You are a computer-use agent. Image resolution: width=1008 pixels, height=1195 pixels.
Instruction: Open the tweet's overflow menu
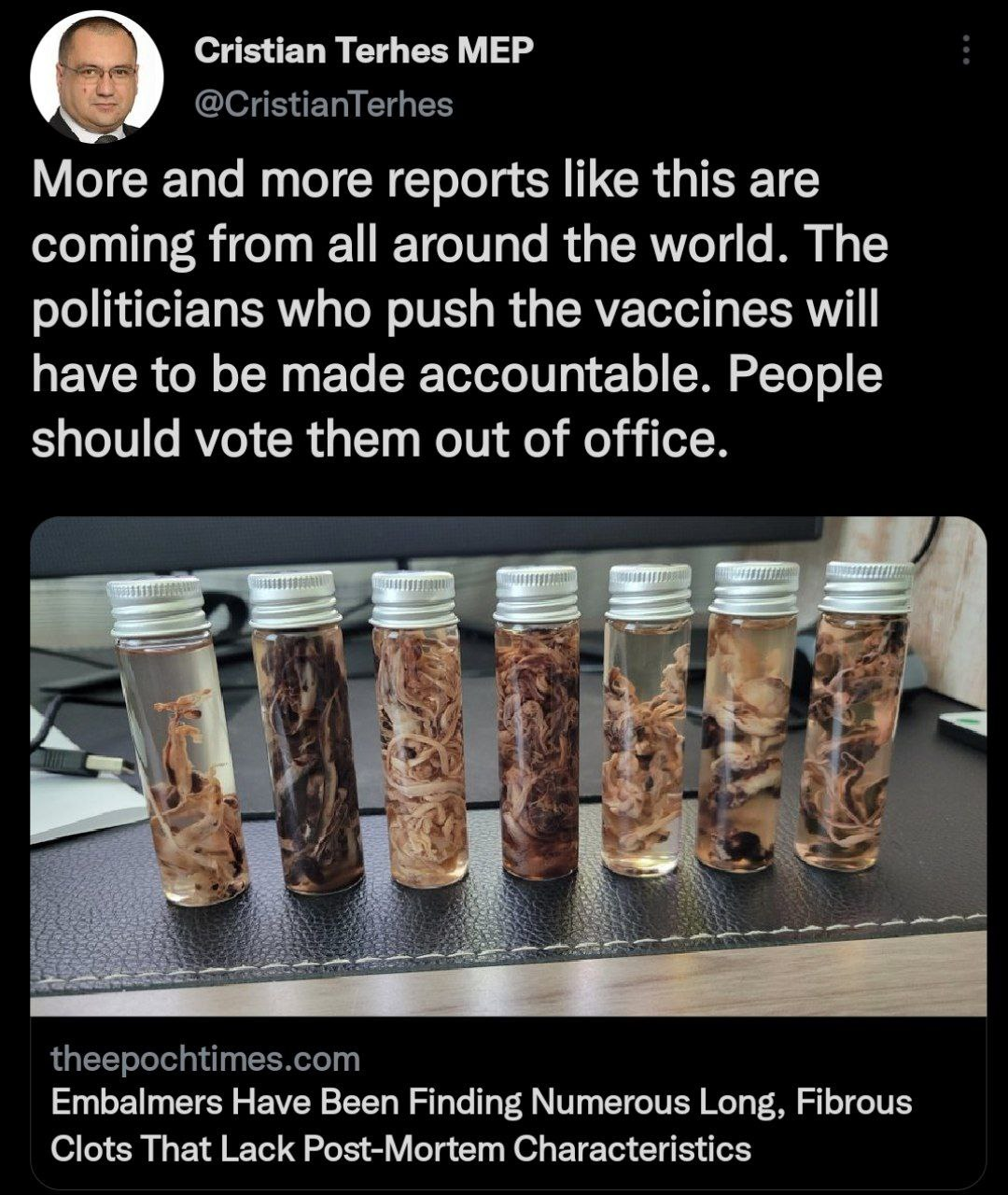[966, 50]
